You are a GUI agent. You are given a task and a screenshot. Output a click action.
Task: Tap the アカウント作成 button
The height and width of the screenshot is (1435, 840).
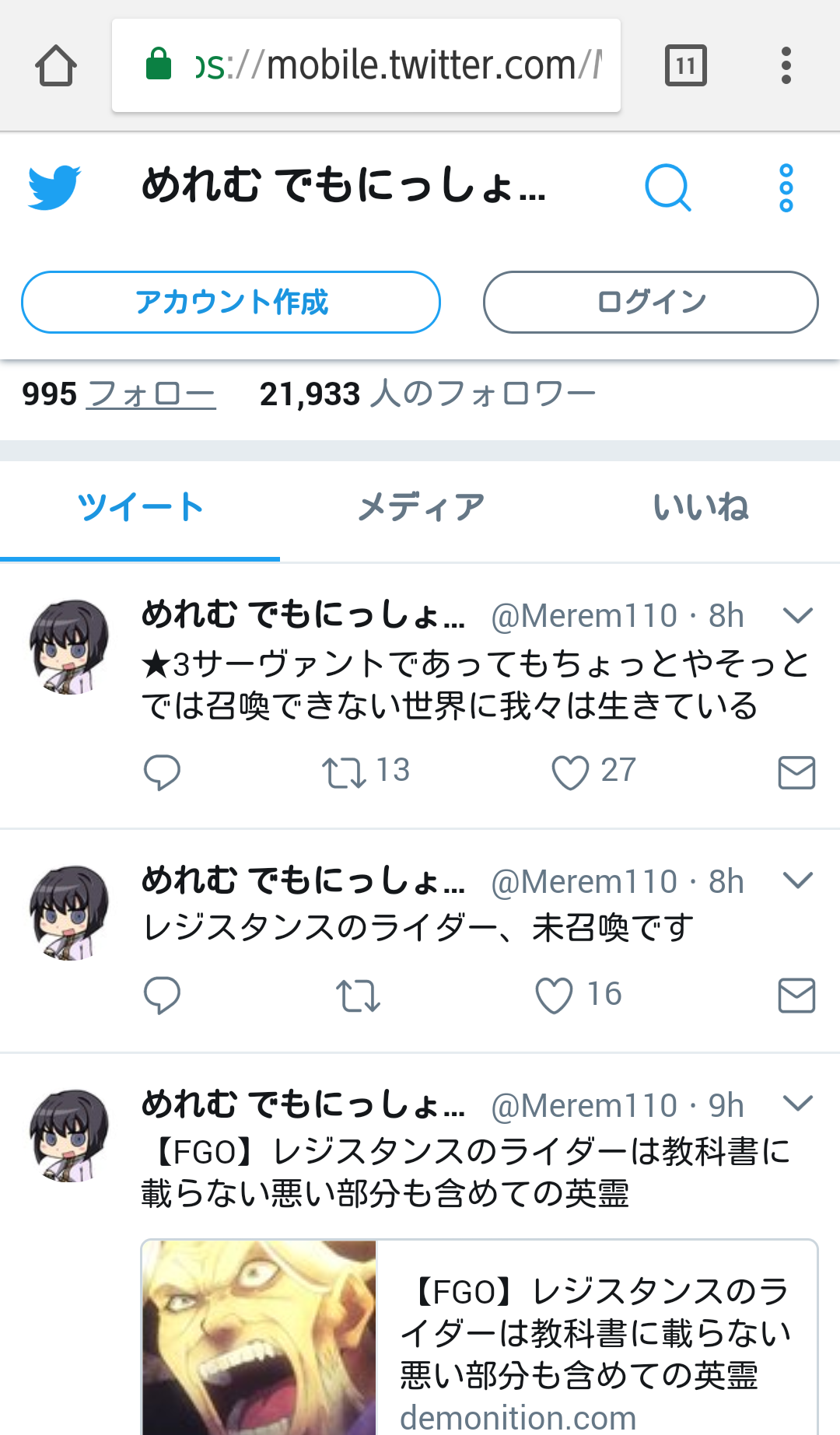[x=231, y=302]
